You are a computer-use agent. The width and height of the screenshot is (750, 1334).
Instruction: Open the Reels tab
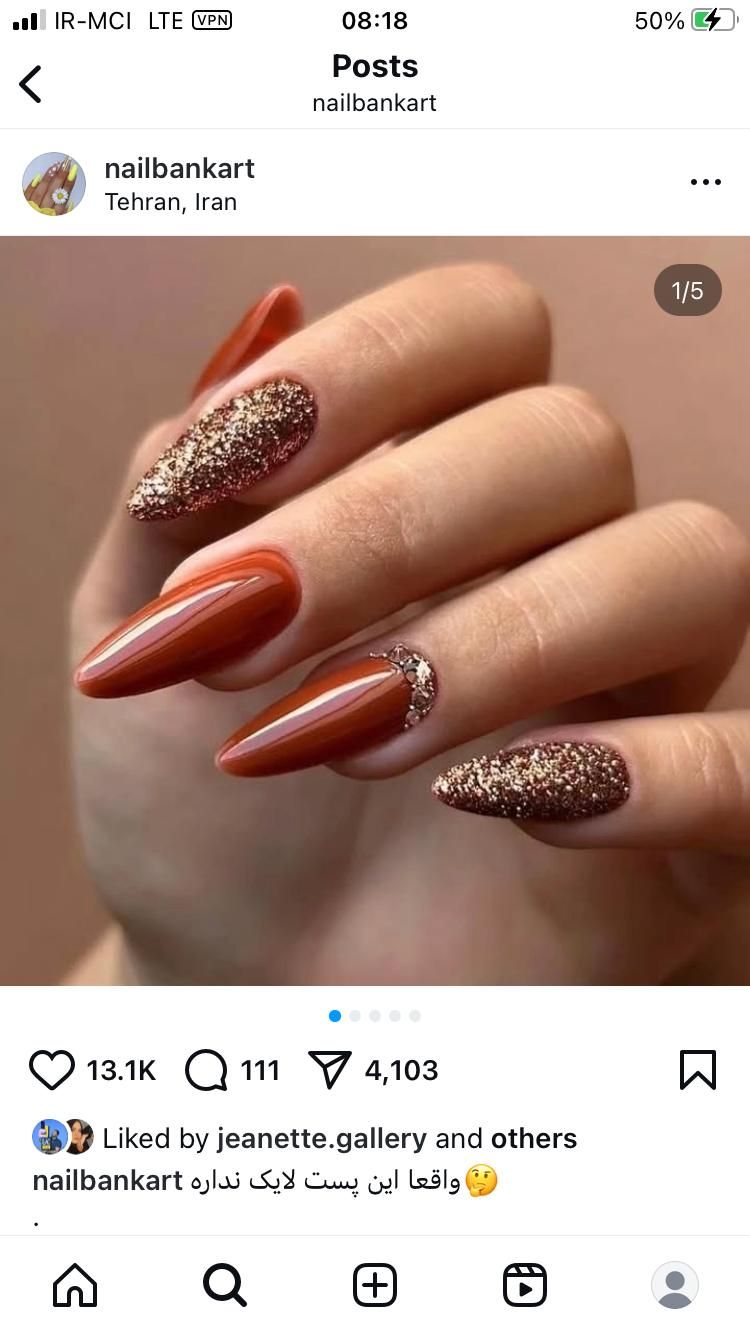point(525,1285)
